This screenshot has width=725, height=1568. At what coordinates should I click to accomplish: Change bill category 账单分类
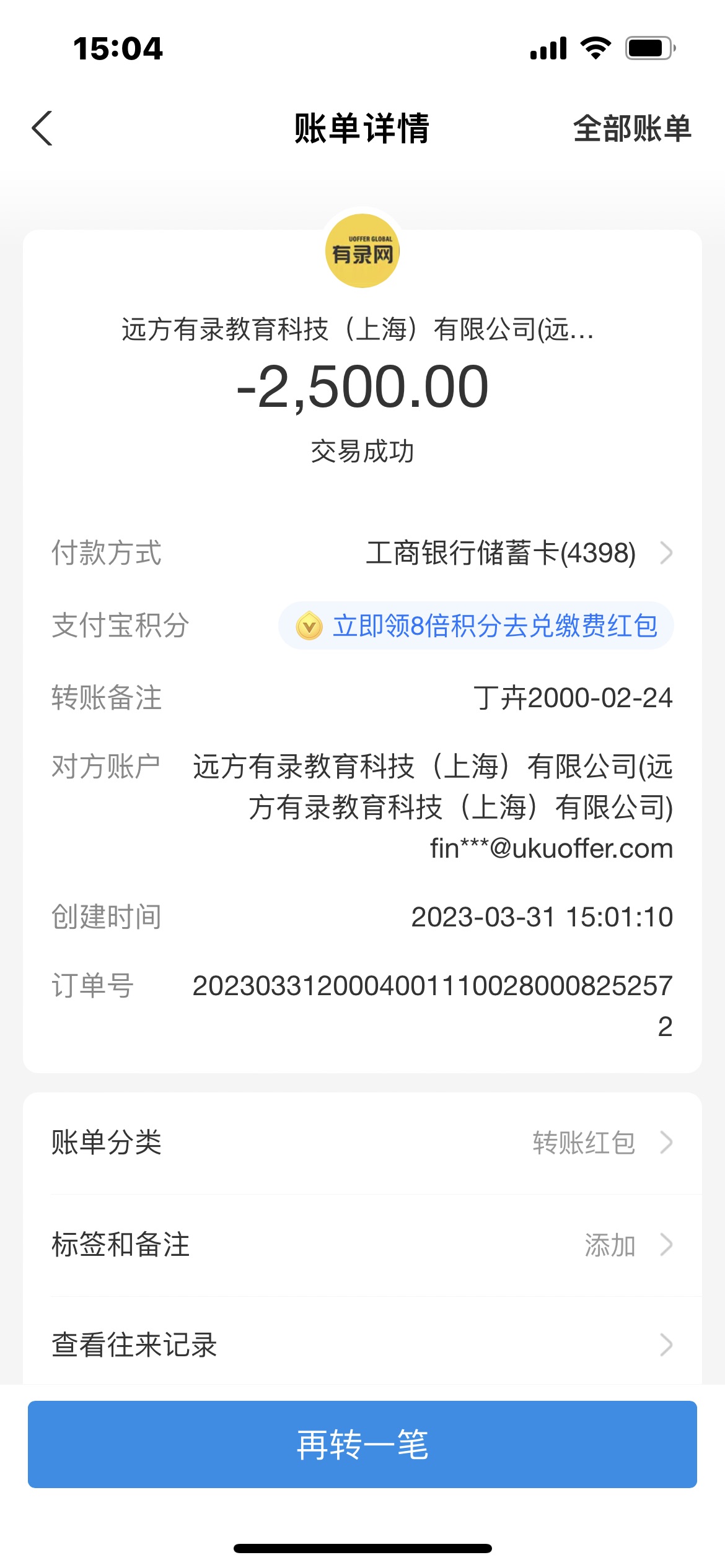click(x=362, y=1143)
